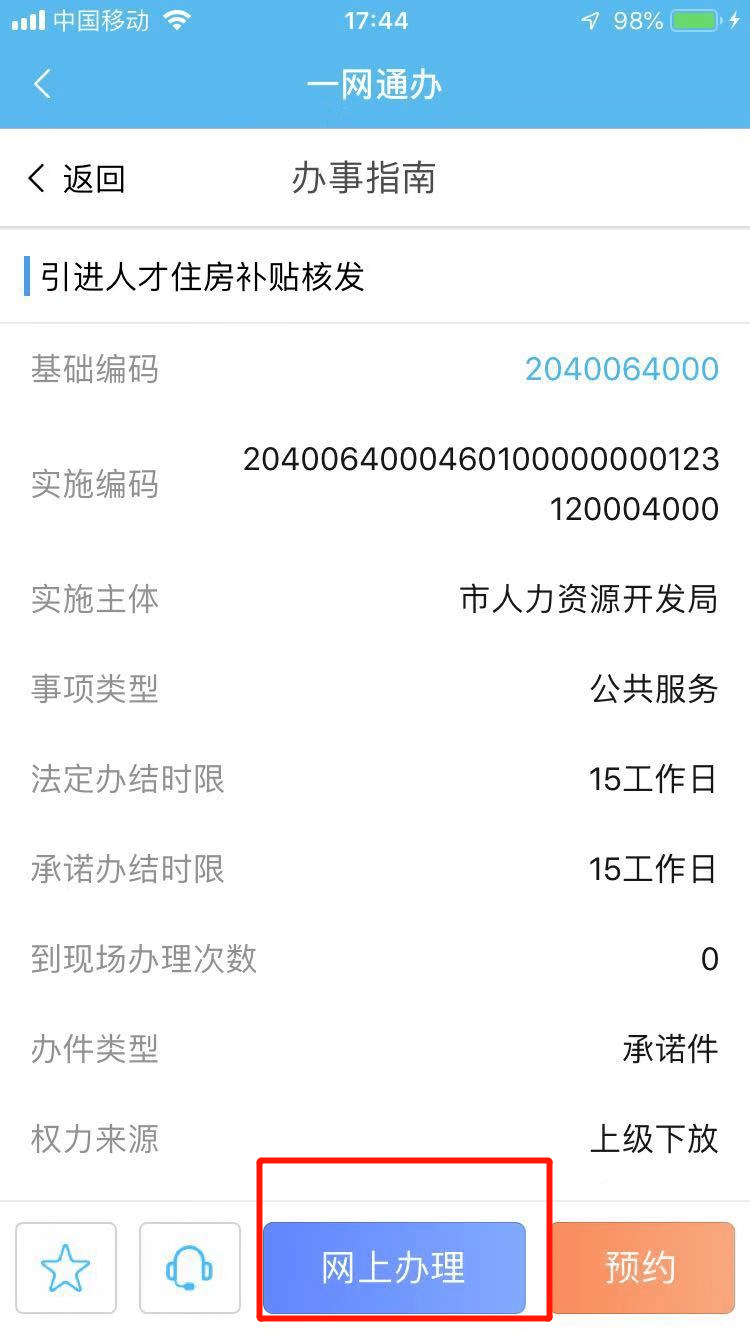
Task: Favorite this service with the star icon
Action: click(66, 1268)
